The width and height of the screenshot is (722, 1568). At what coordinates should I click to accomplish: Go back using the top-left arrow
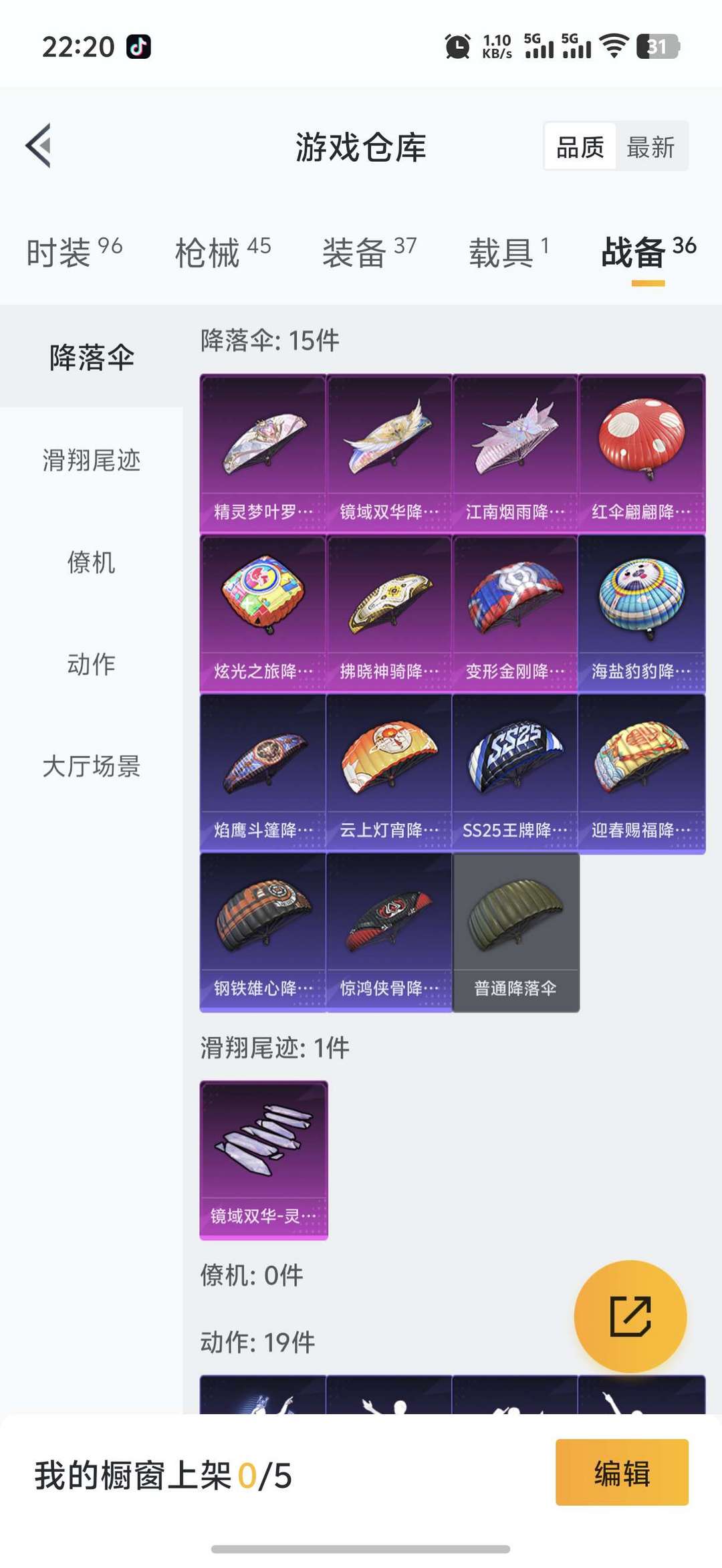(39, 146)
